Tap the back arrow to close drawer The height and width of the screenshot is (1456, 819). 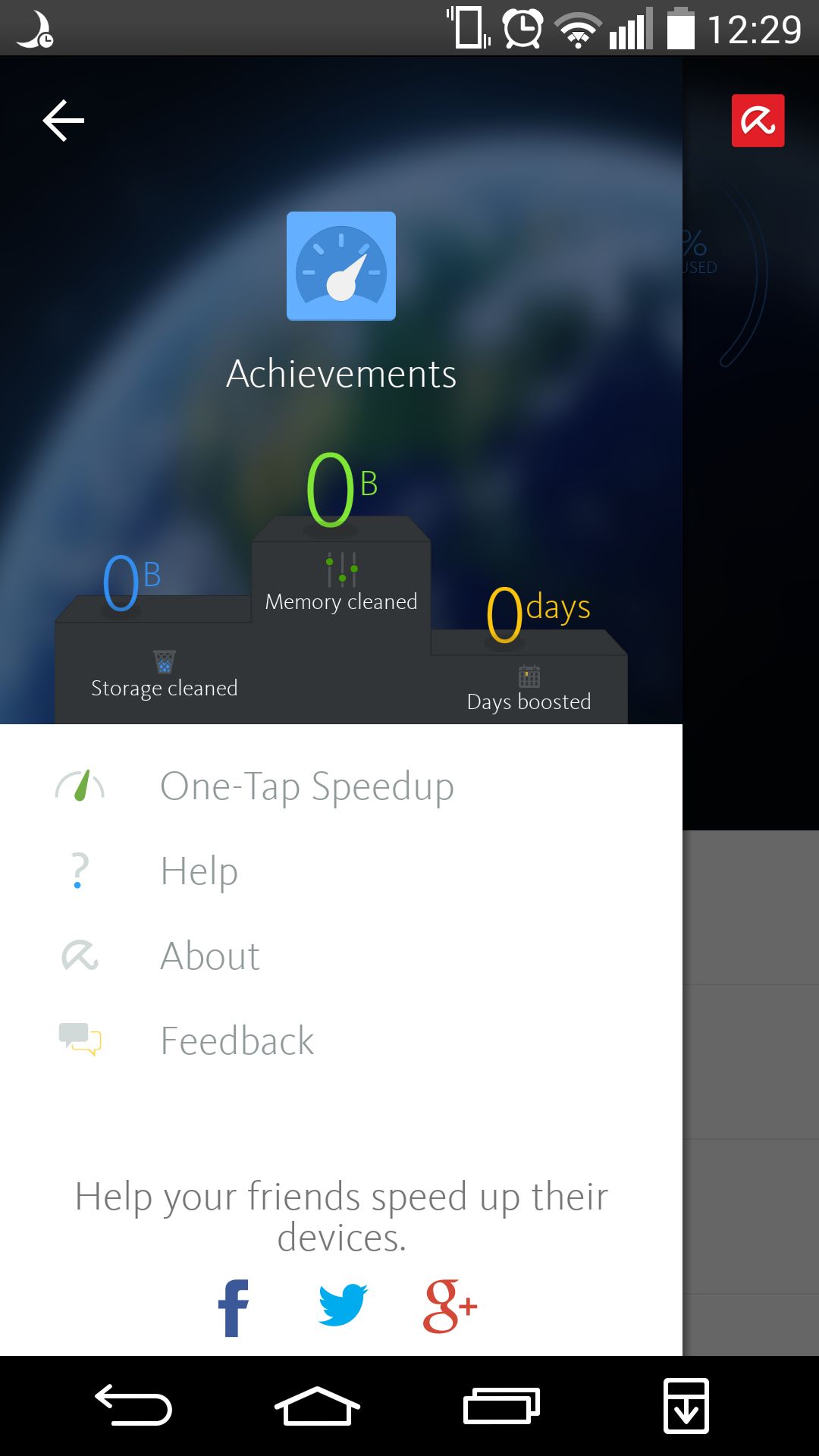[64, 121]
